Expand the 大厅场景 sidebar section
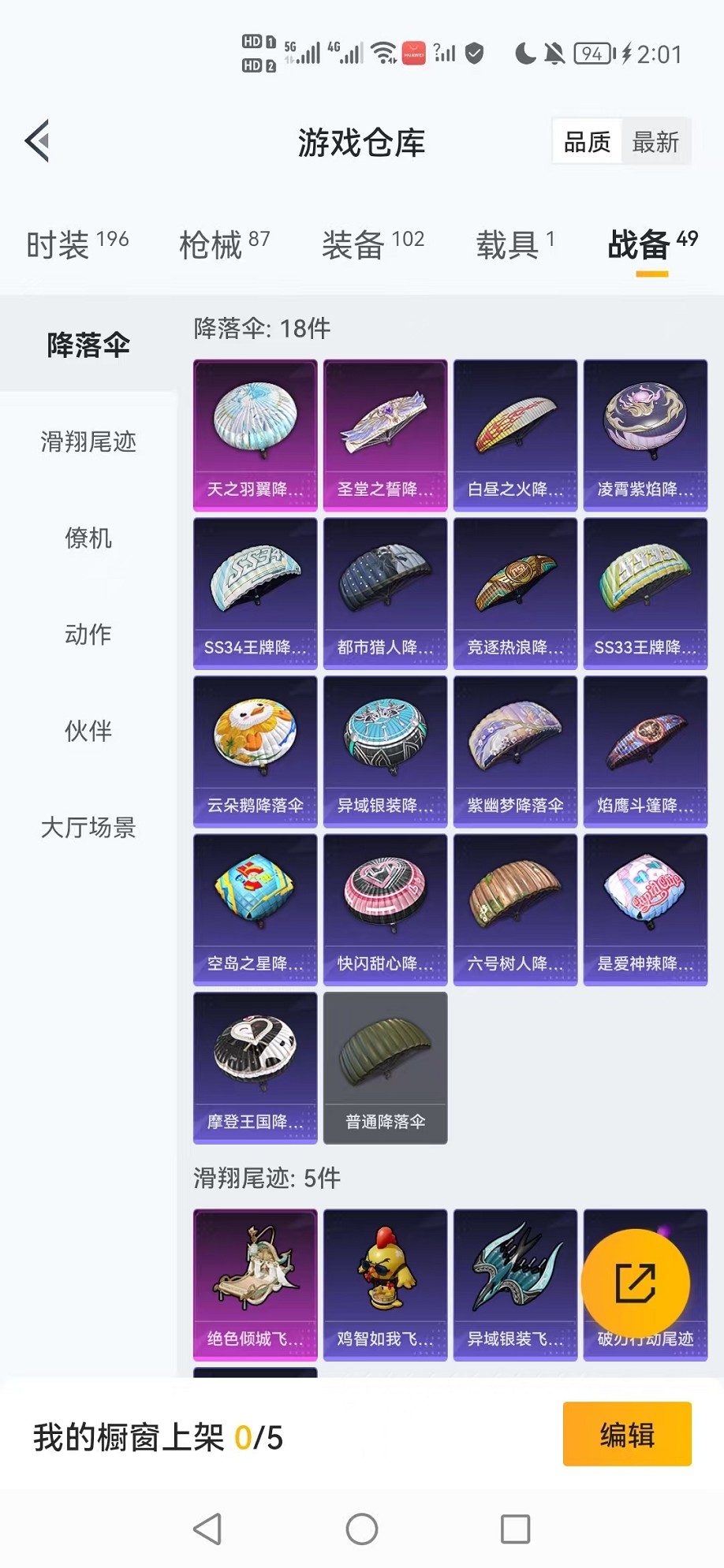This screenshot has height=1568, width=724. (88, 827)
